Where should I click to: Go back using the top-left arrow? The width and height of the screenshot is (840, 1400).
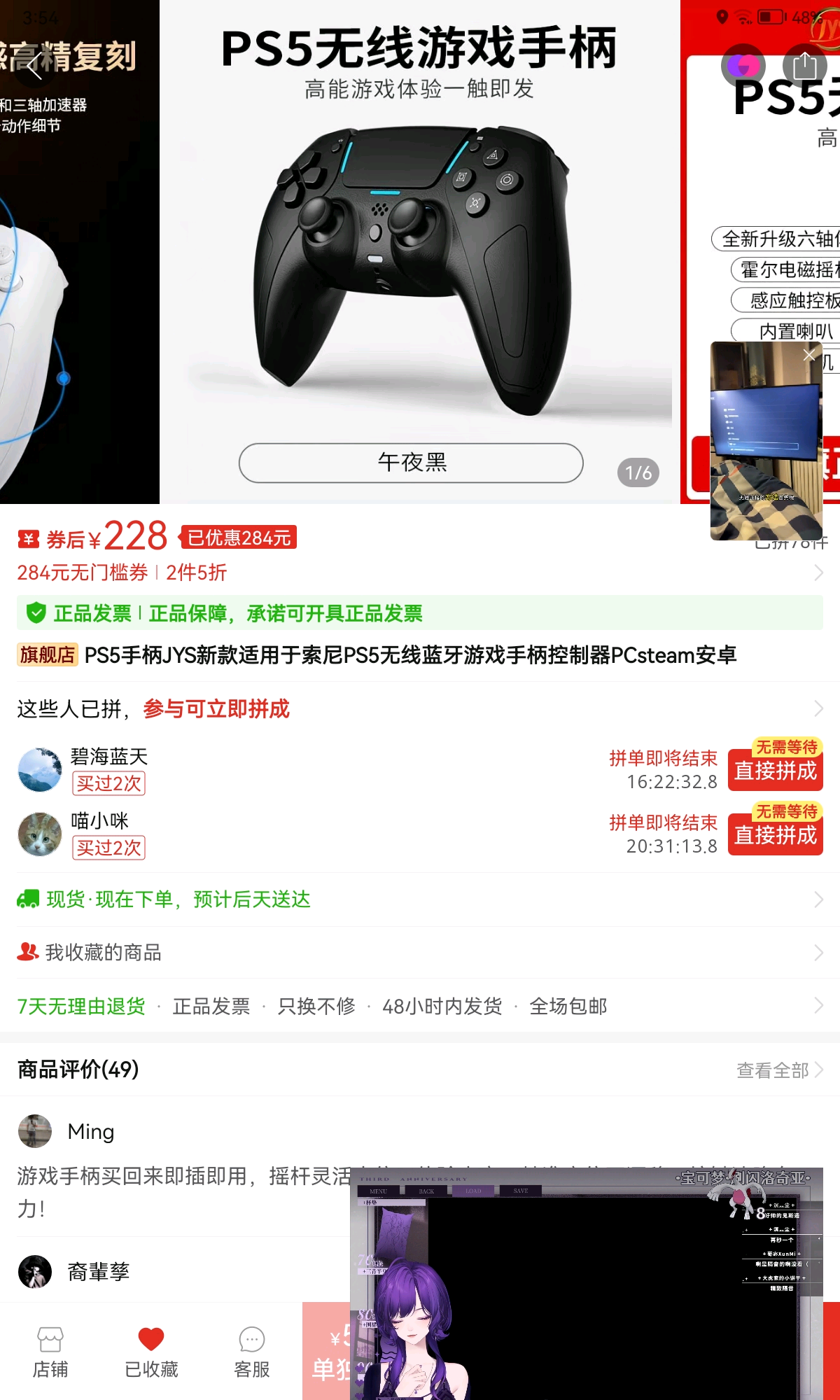tap(35, 67)
